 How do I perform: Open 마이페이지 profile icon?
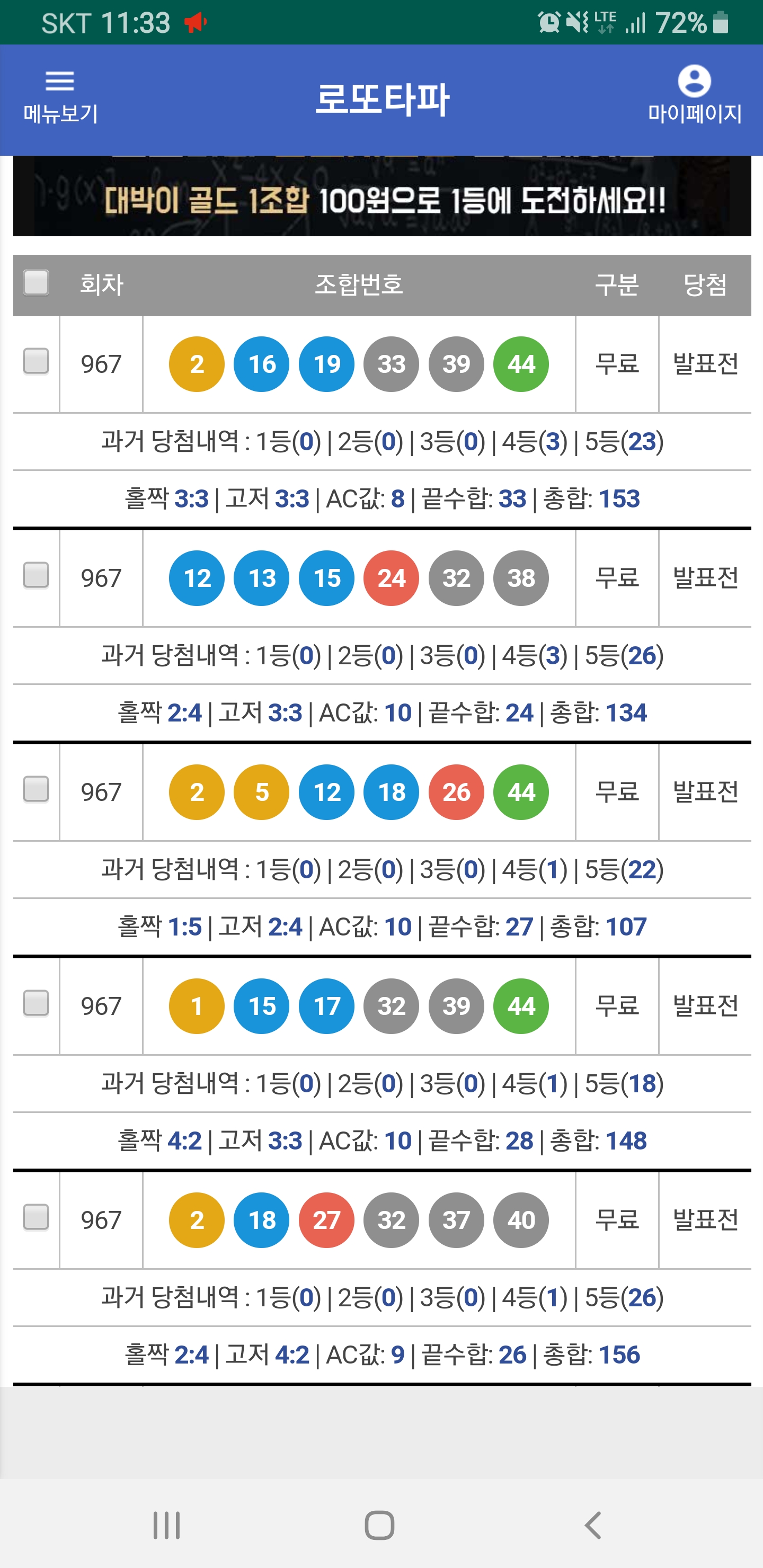pyautogui.click(x=694, y=95)
